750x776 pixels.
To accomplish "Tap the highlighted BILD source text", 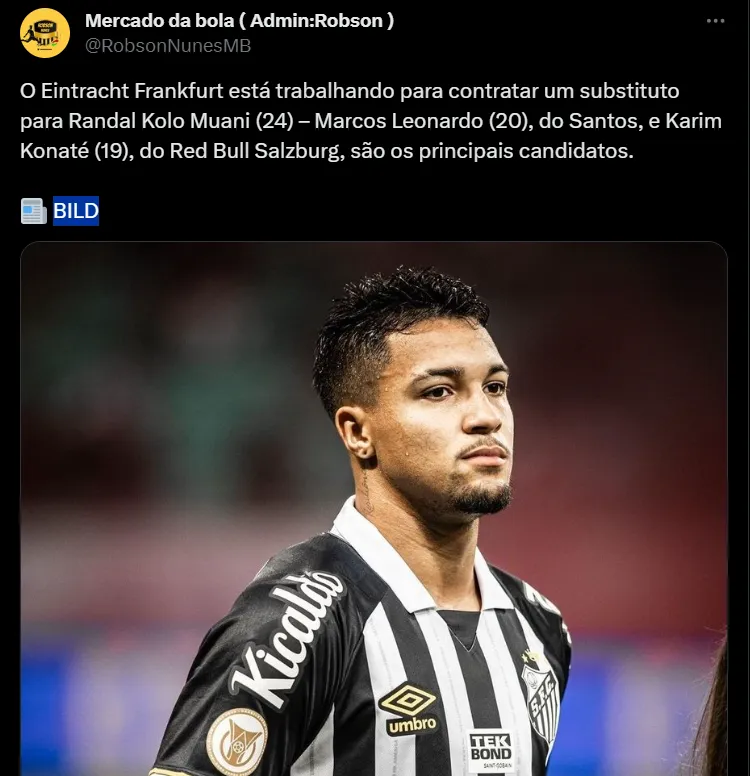I will [76, 211].
